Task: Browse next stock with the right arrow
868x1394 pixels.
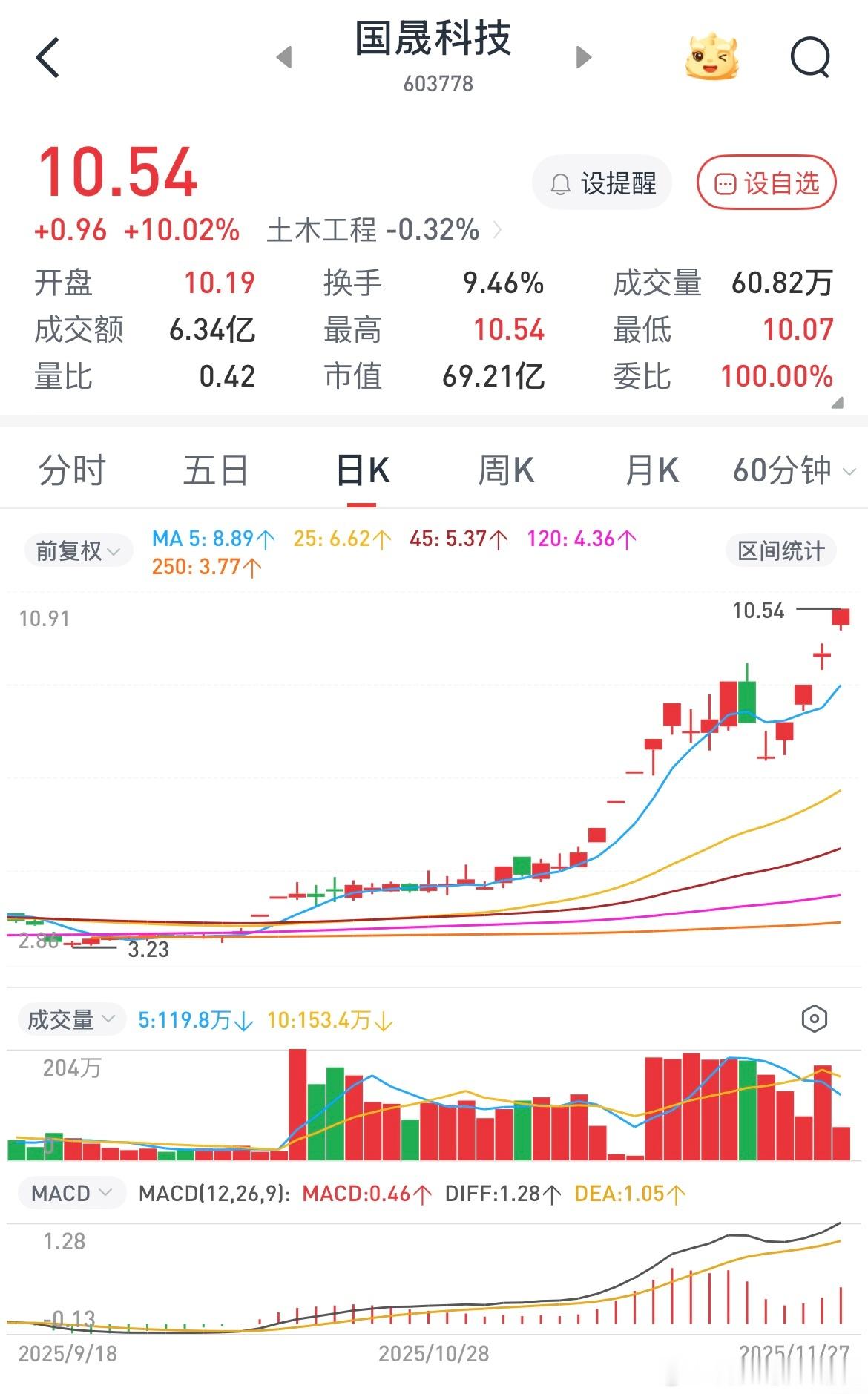Action: click(x=583, y=57)
